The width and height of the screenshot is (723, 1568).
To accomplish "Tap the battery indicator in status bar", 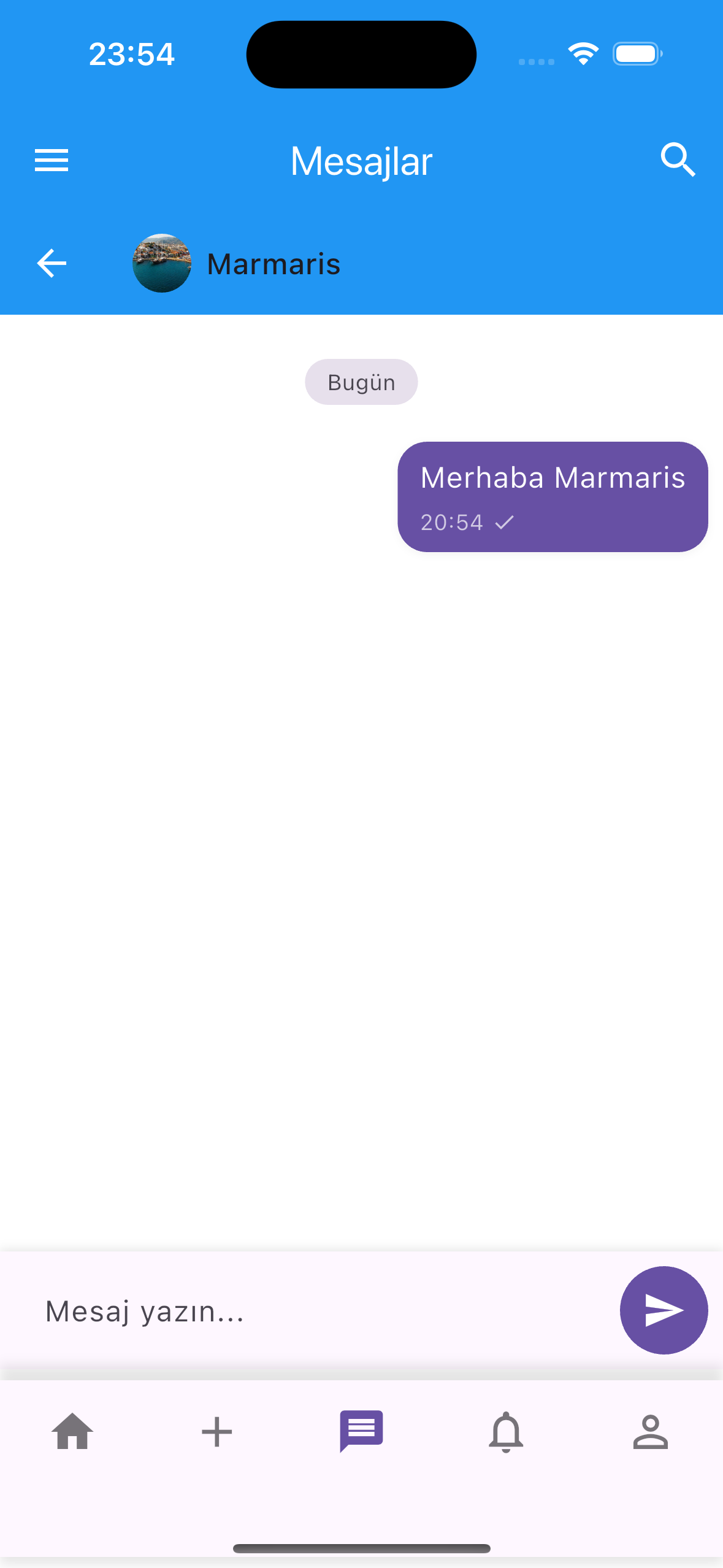I will (x=635, y=54).
